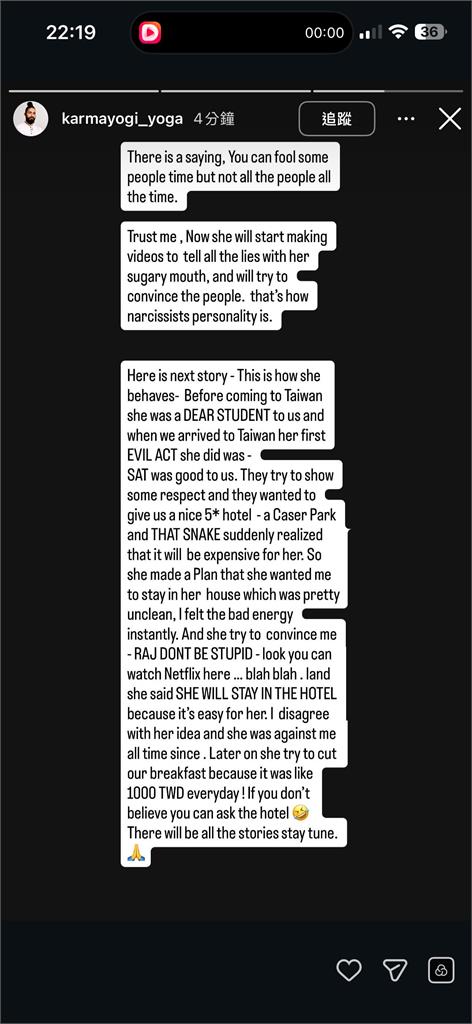This screenshot has width=472, height=1024.
Task: Close the story viewer
Action: (450, 119)
